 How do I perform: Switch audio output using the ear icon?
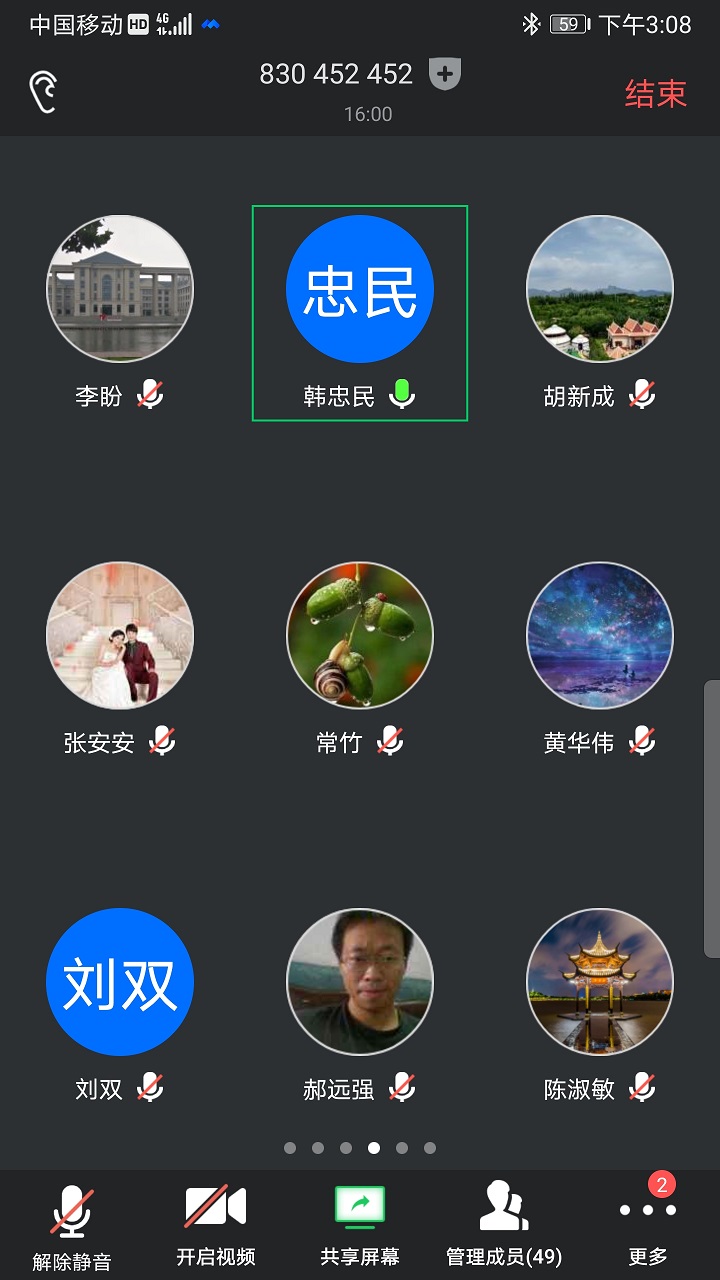click(x=43, y=92)
